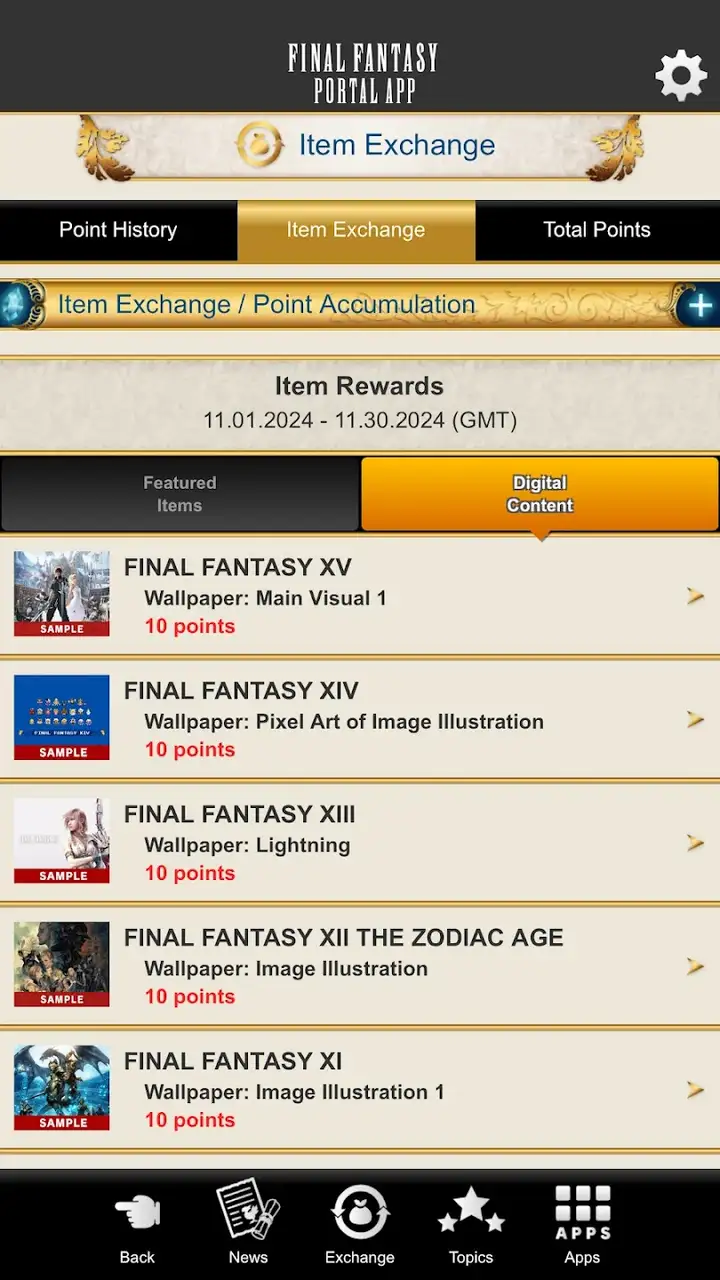The height and width of the screenshot is (1280, 720).
Task: Open FINAL FANTASY XII THE ZODIAC AGE wallpaper
Action: point(360,966)
